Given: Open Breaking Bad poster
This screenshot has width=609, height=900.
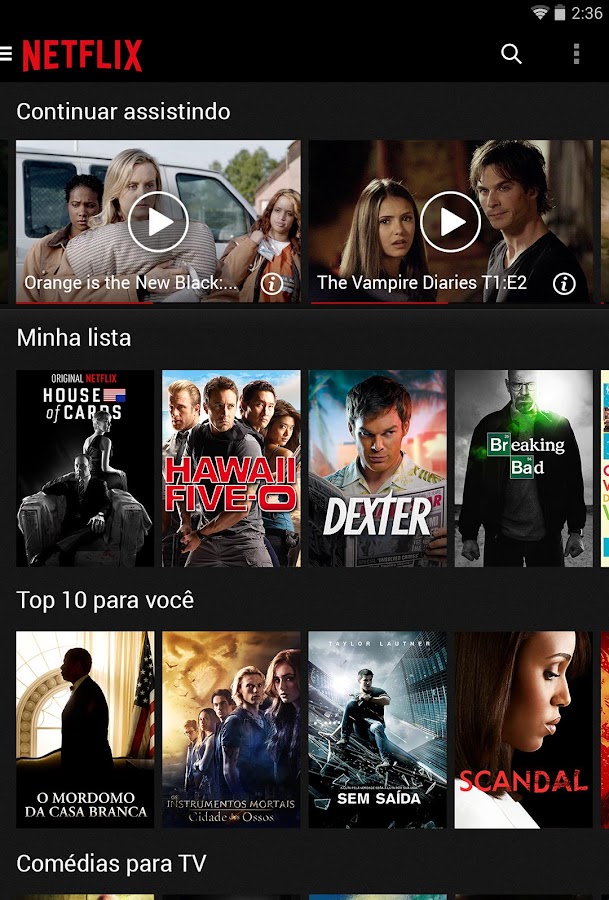Looking at the screenshot, I should point(523,468).
